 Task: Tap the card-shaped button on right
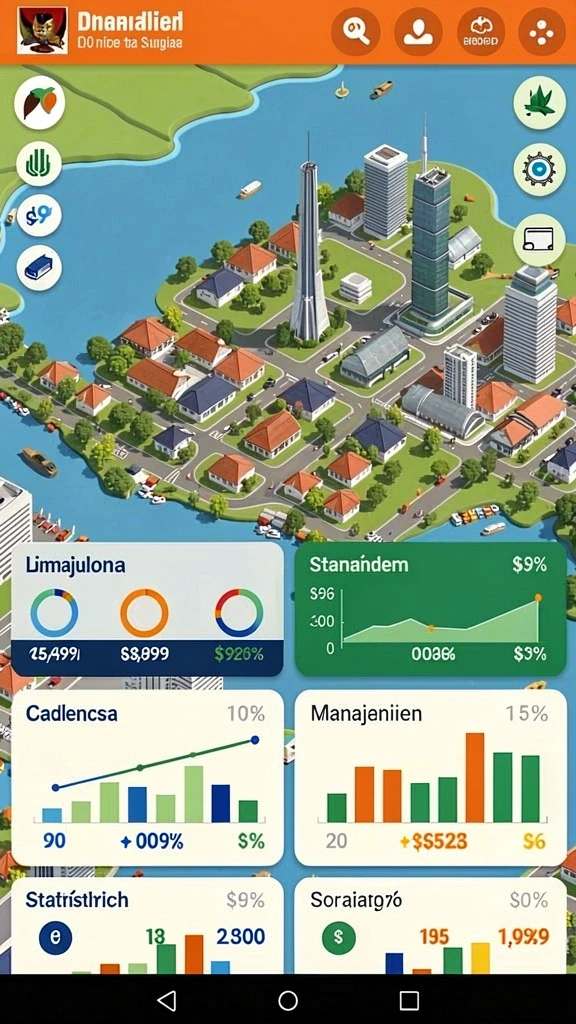539,240
